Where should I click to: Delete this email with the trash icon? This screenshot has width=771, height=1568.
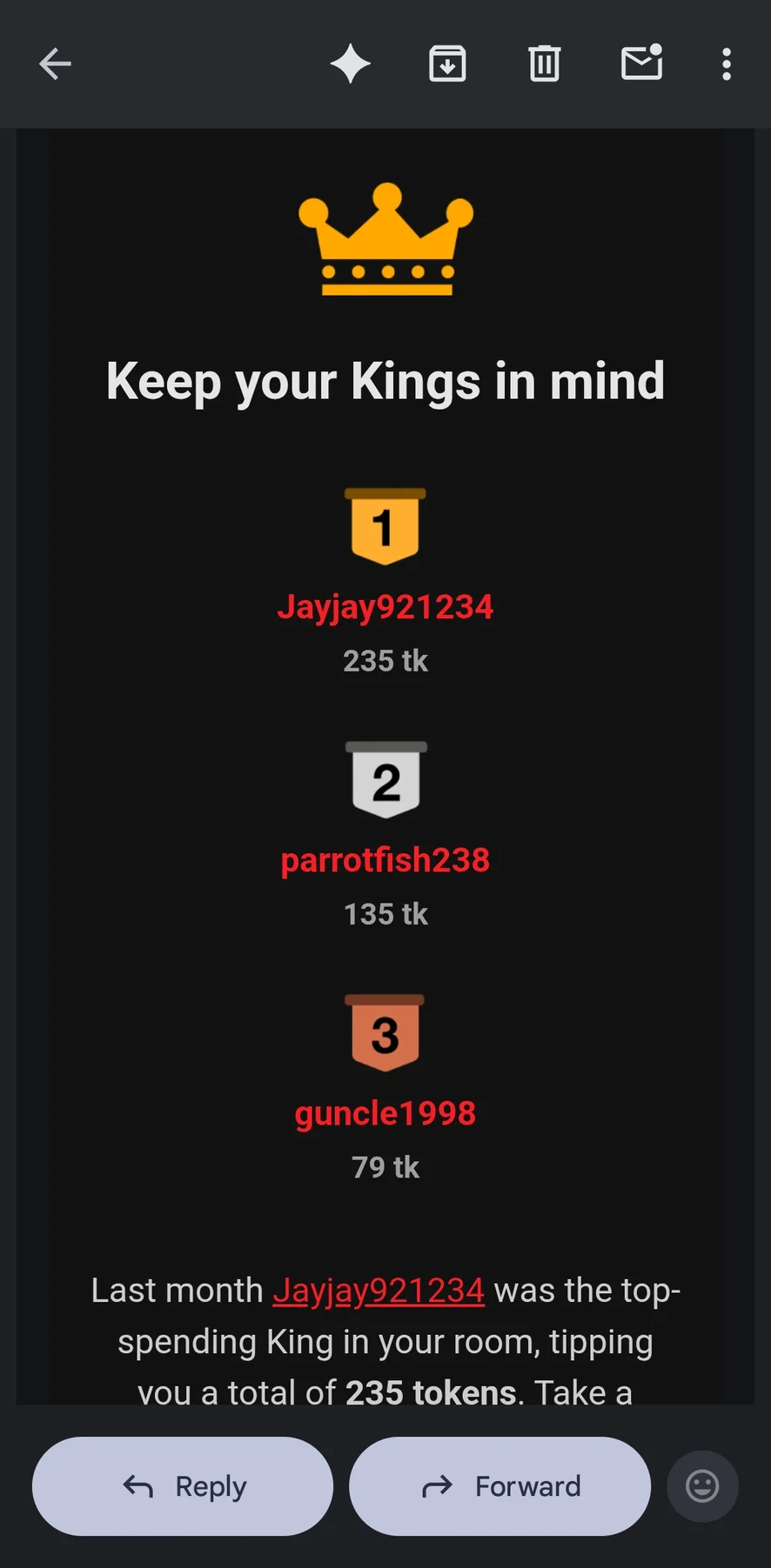[545, 64]
